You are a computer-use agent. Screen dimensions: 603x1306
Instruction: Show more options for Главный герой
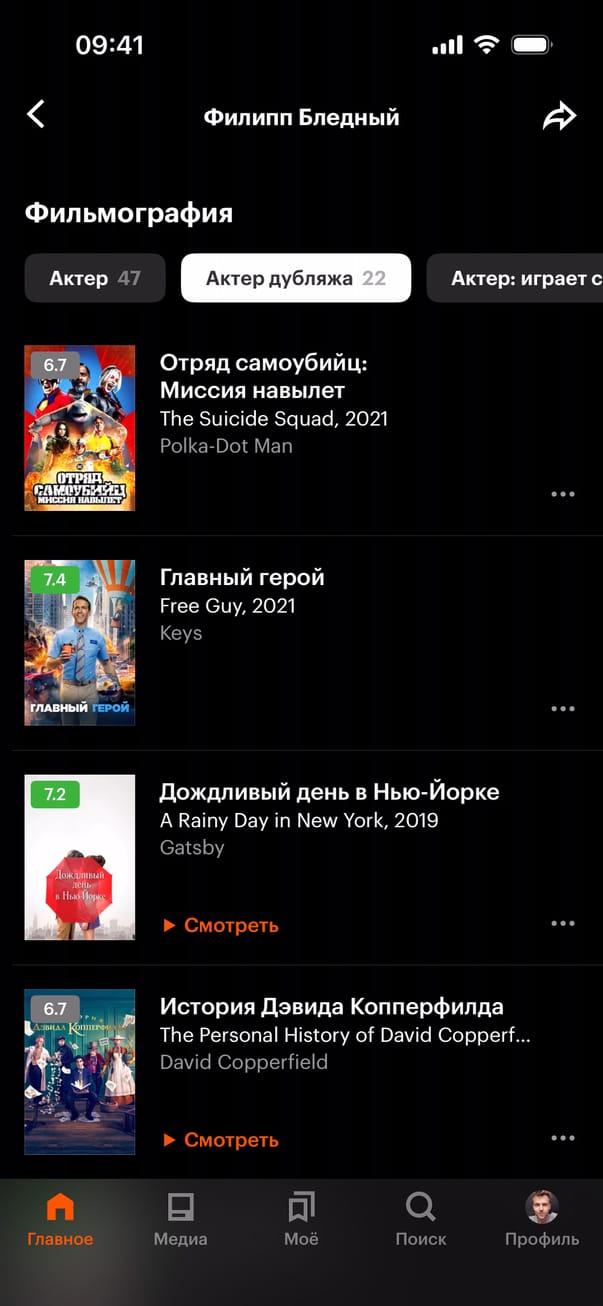tap(563, 709)
